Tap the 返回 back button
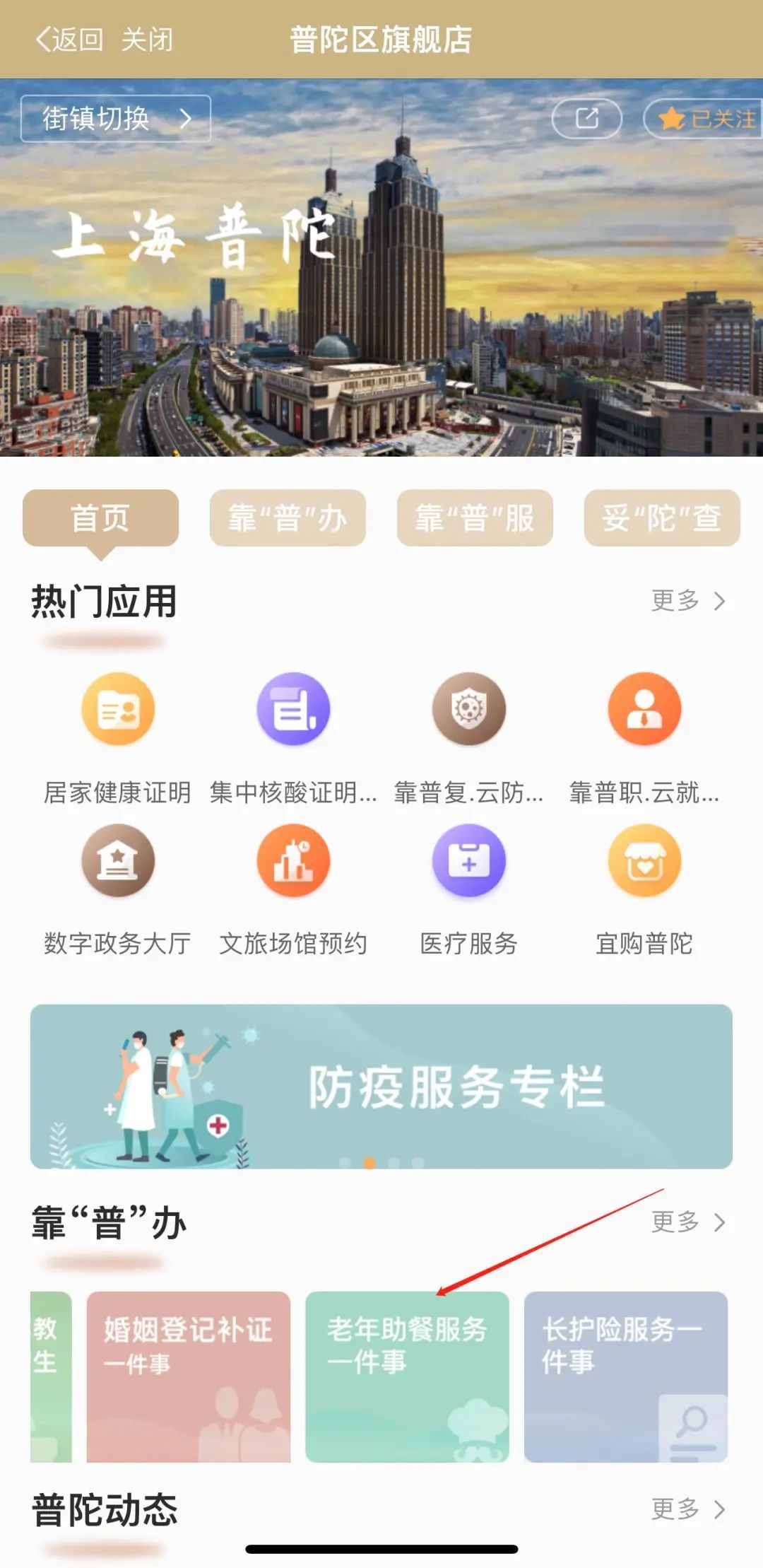The height and width of the screenshot is (1568, 763). coord(69,40)
